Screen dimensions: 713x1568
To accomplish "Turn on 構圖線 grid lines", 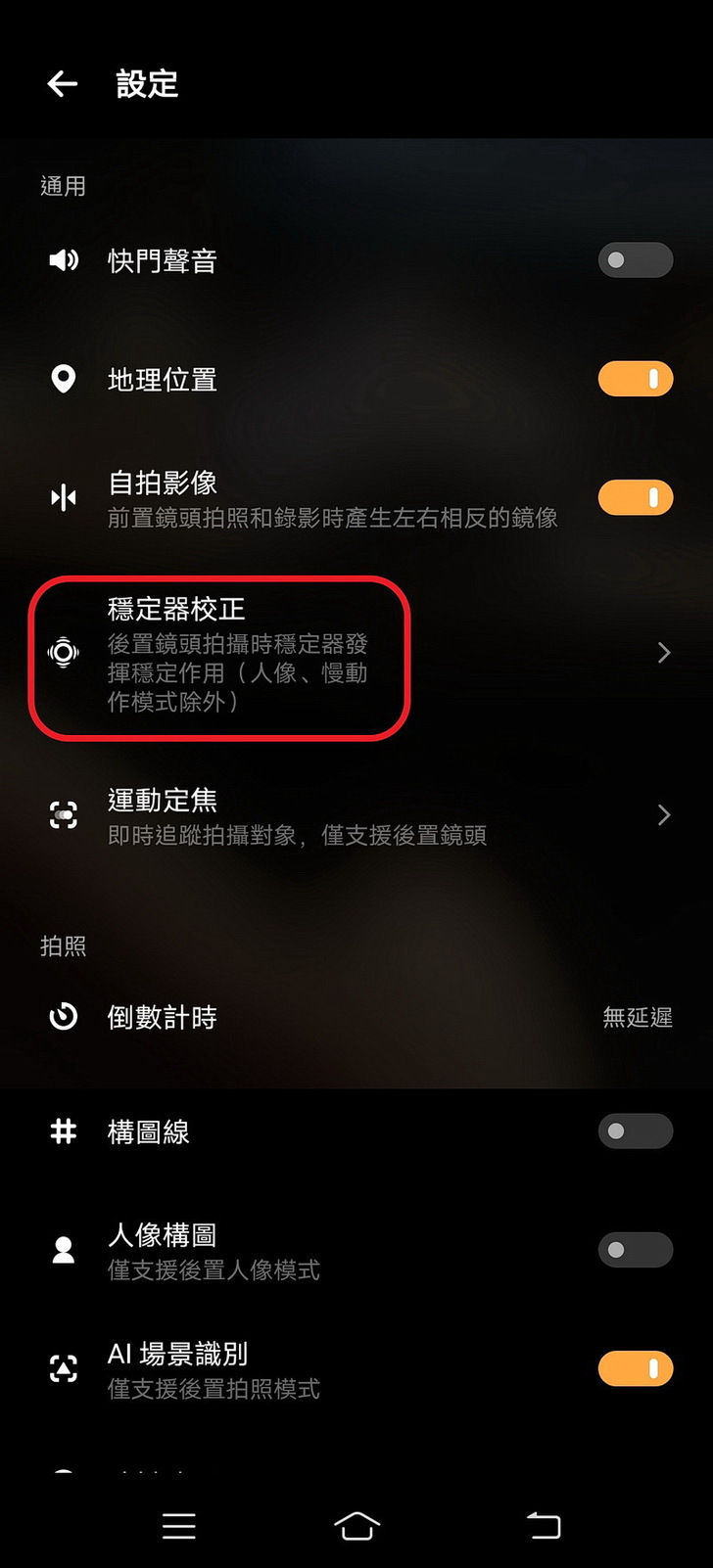I will (x=635, y=1131).
